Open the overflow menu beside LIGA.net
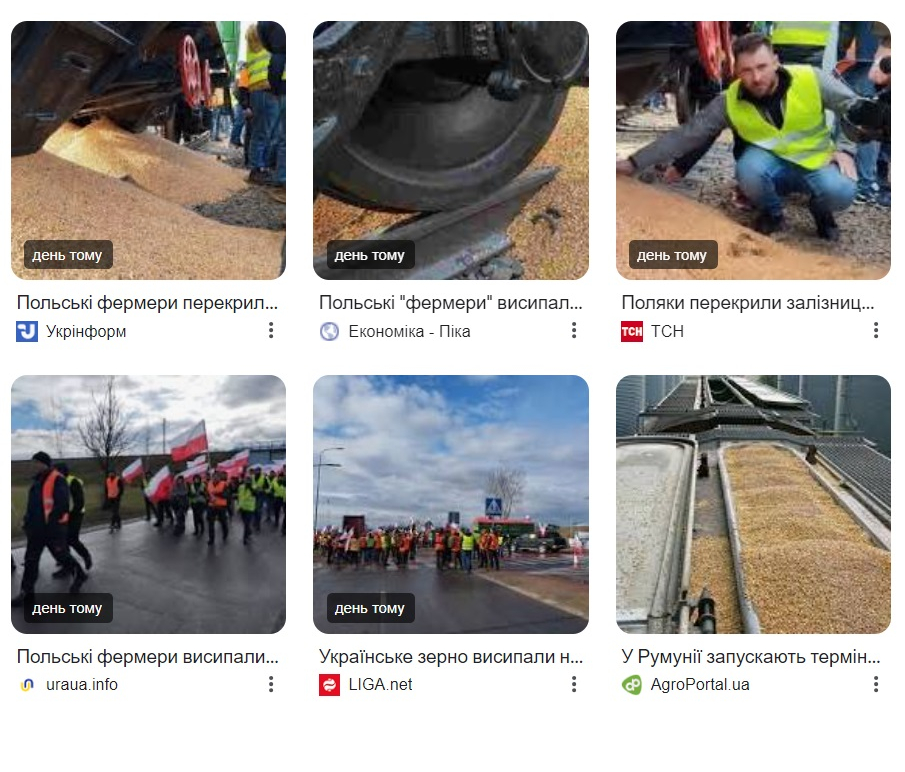 pyautogui.click(x=574, y=684)
